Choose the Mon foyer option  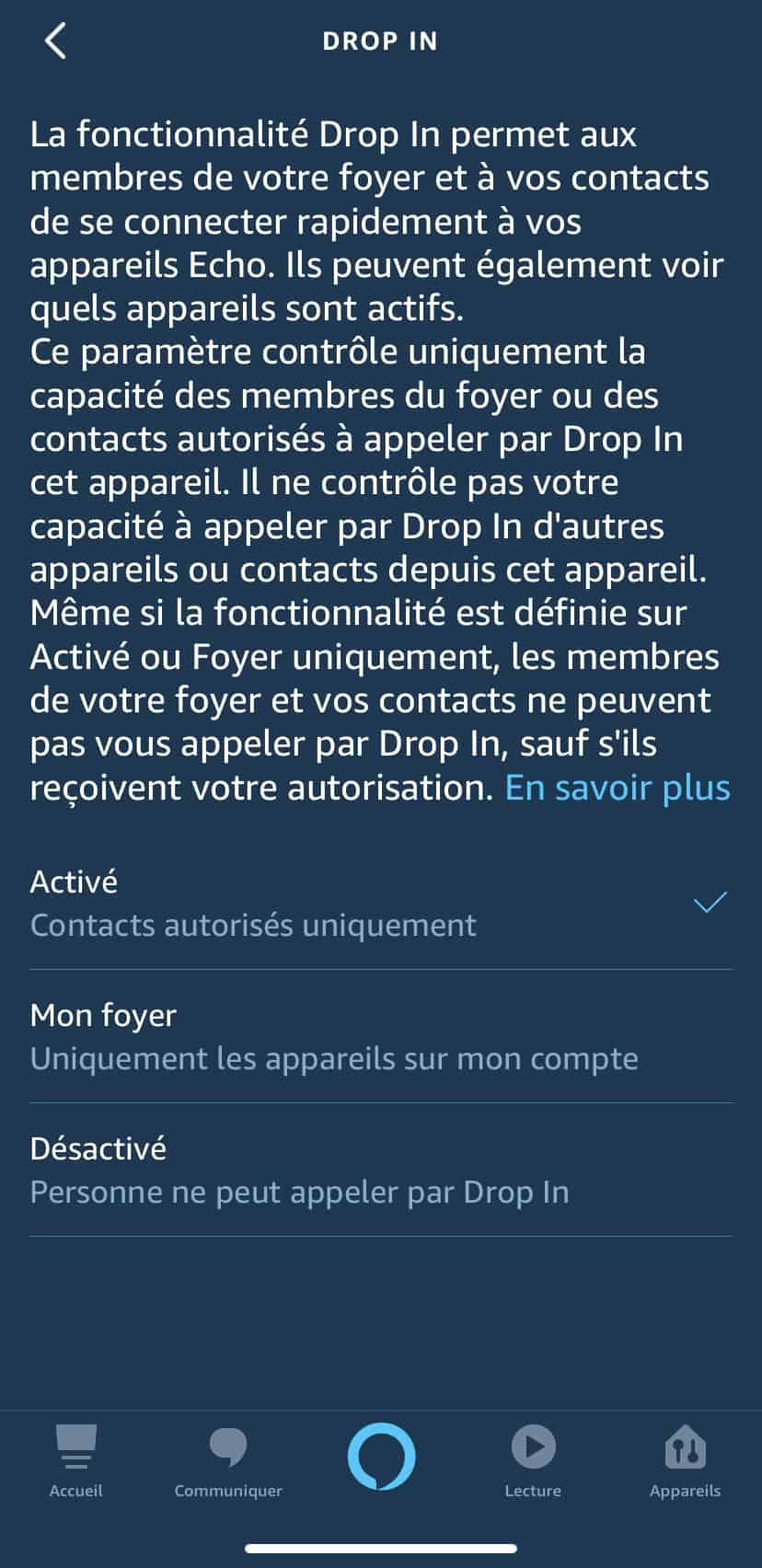380,1036
